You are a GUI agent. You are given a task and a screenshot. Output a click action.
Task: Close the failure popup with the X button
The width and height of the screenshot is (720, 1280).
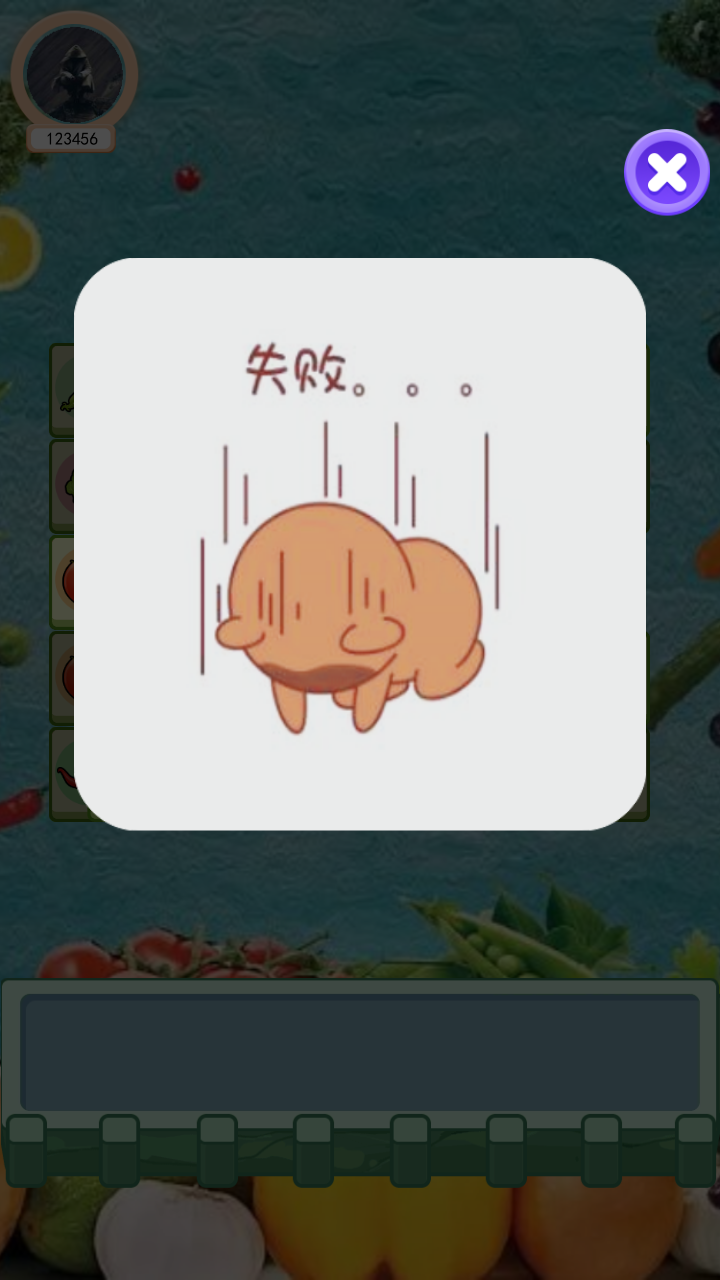coord(667,173)
